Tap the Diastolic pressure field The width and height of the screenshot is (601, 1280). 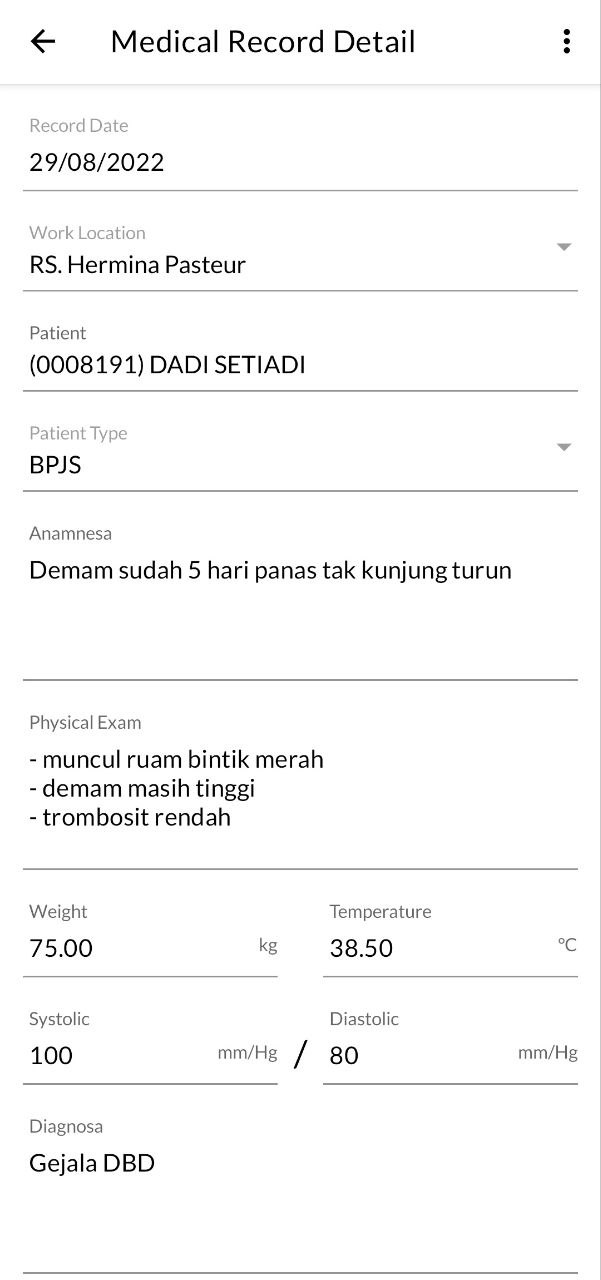pyautogui.click(x=450, y=1044)
